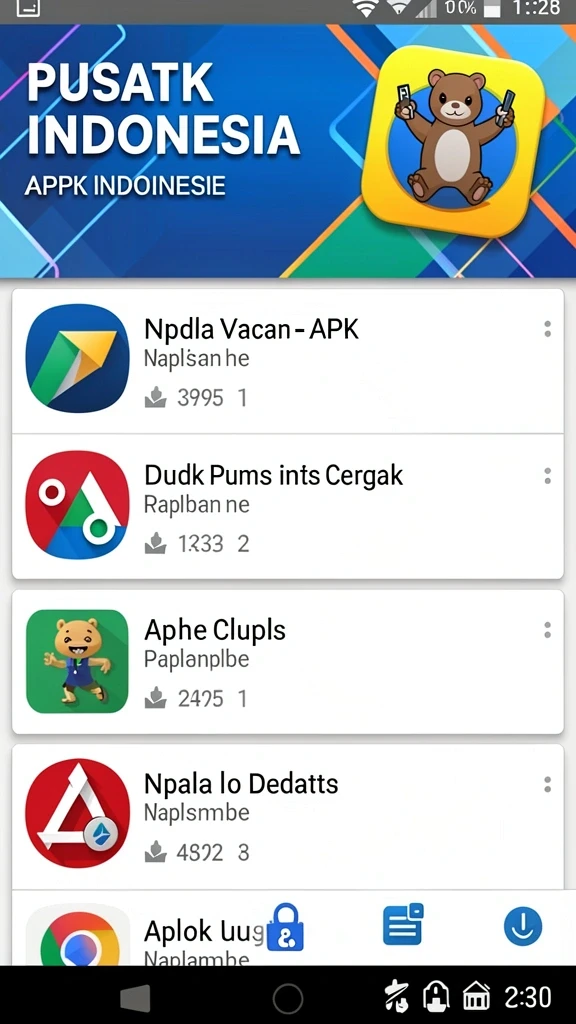Open overflow menu for Aphe Clupls
The height and width of the screenshot is (1024, 576).
click(x=547, y=630)
